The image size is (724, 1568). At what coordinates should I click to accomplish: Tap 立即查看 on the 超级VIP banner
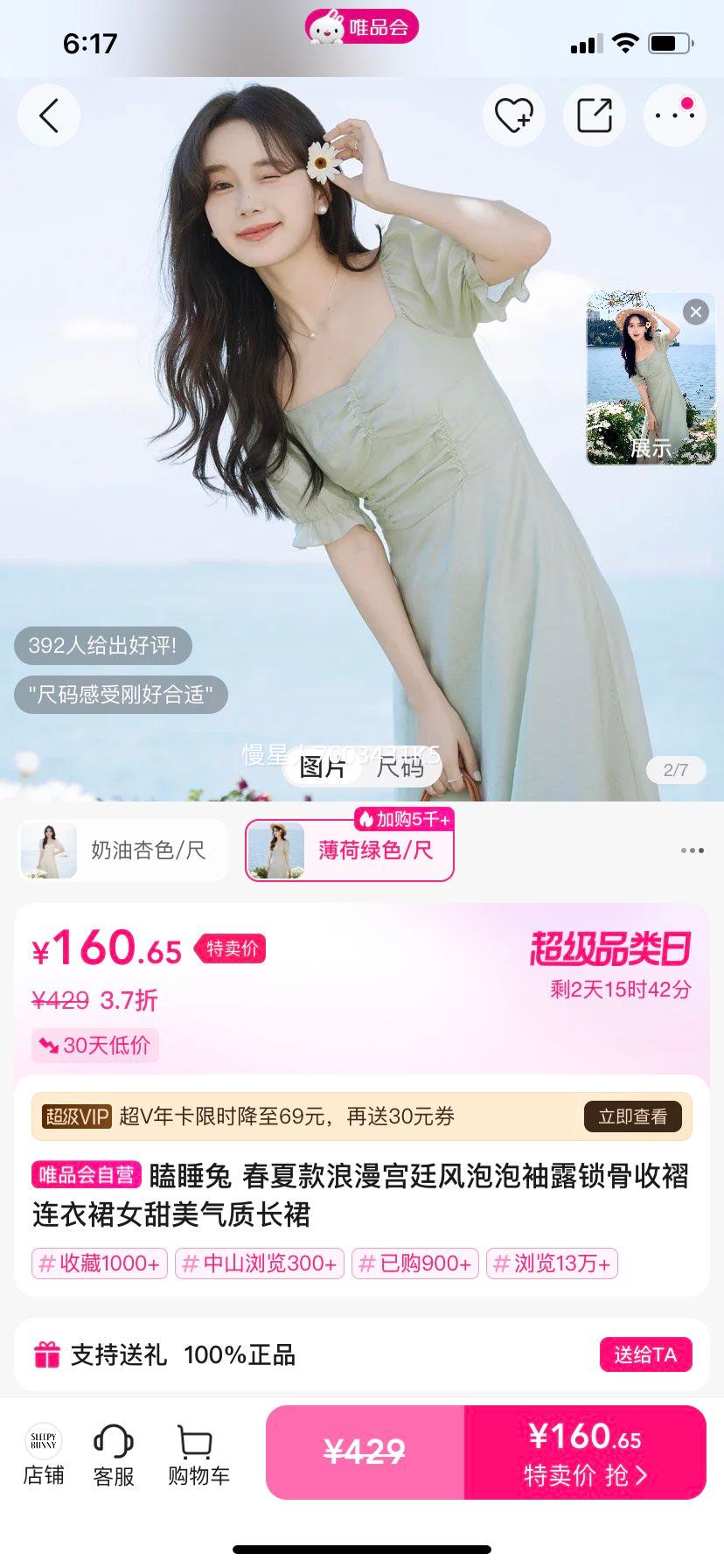[632, 1116]
